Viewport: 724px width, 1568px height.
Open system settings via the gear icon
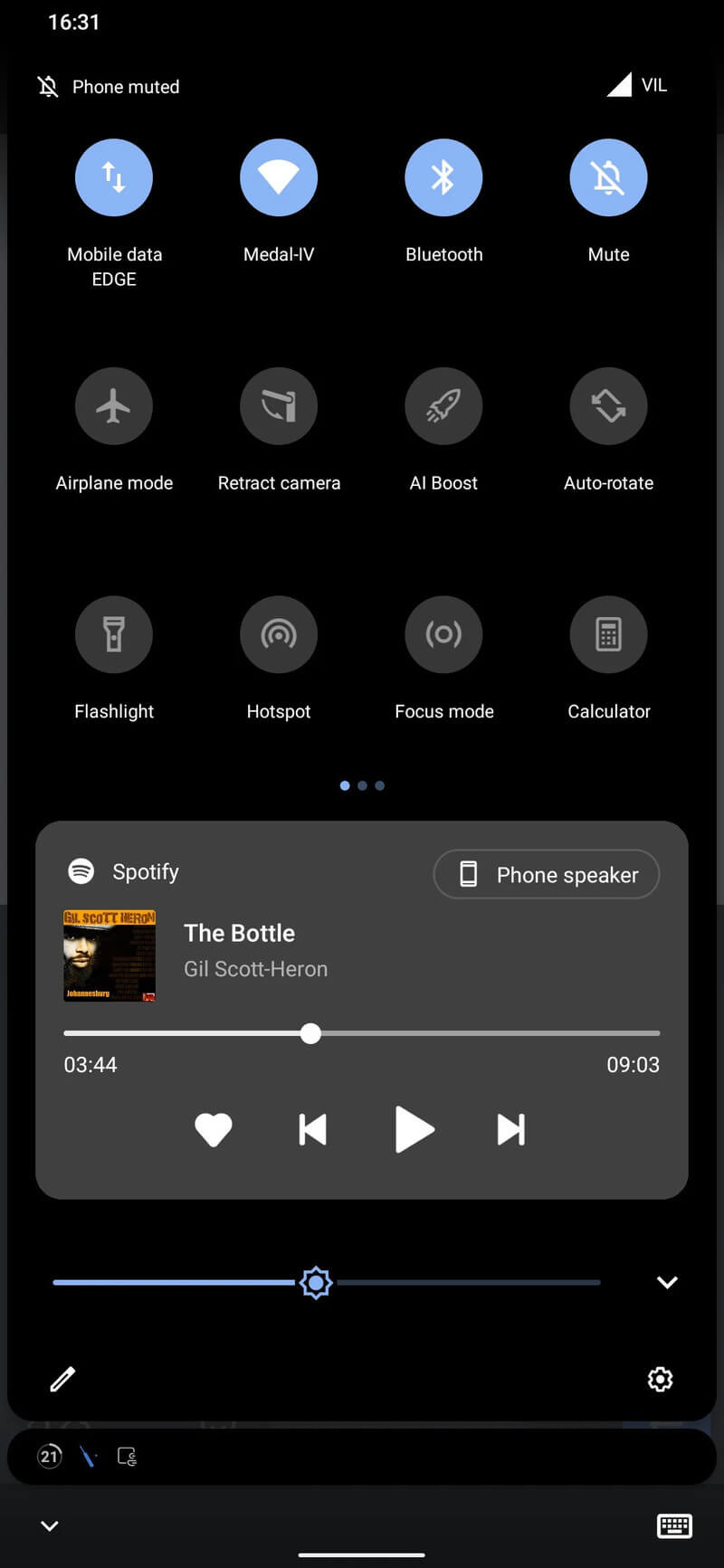click(x=661, y=1379)
